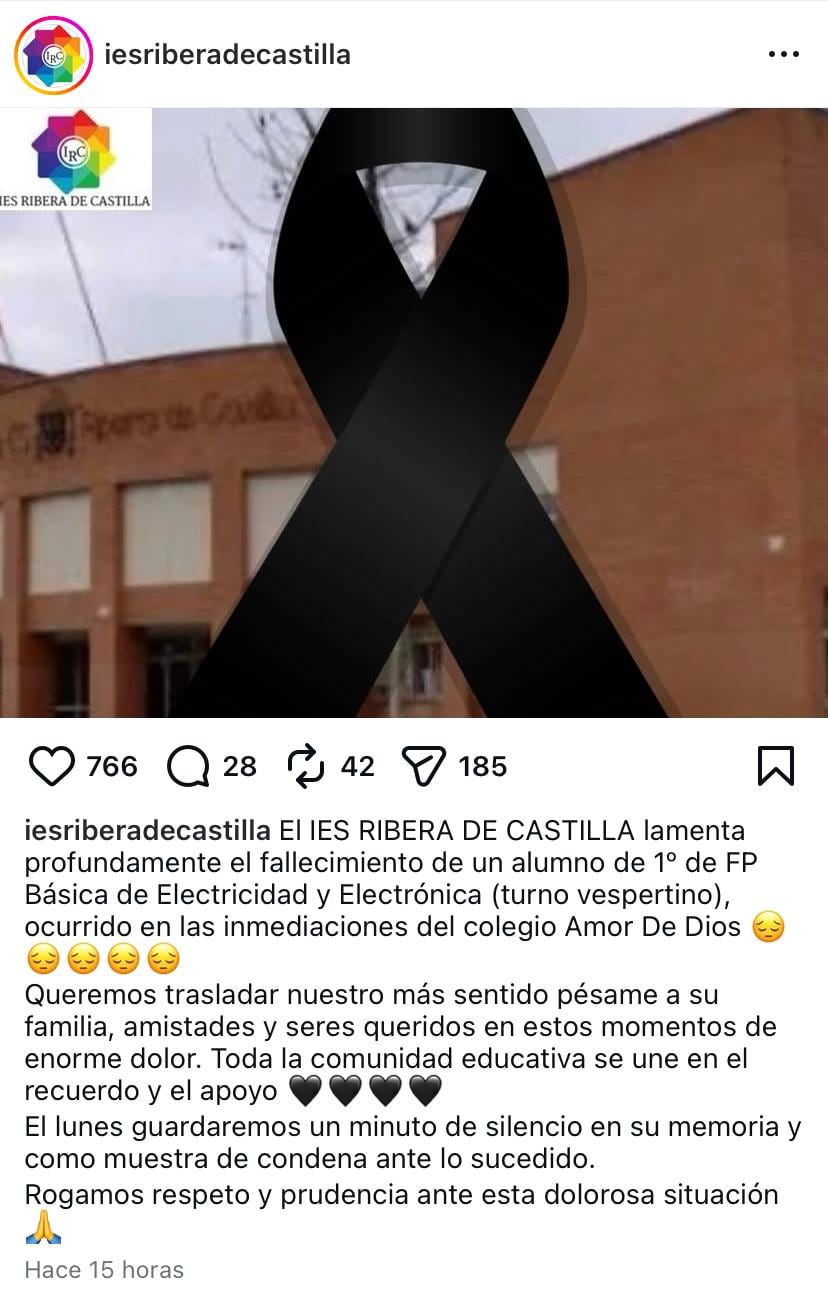The image size is (828, 1289).
Task: Open iesriberadecastilla username in post header
Action: click(227, 54)
